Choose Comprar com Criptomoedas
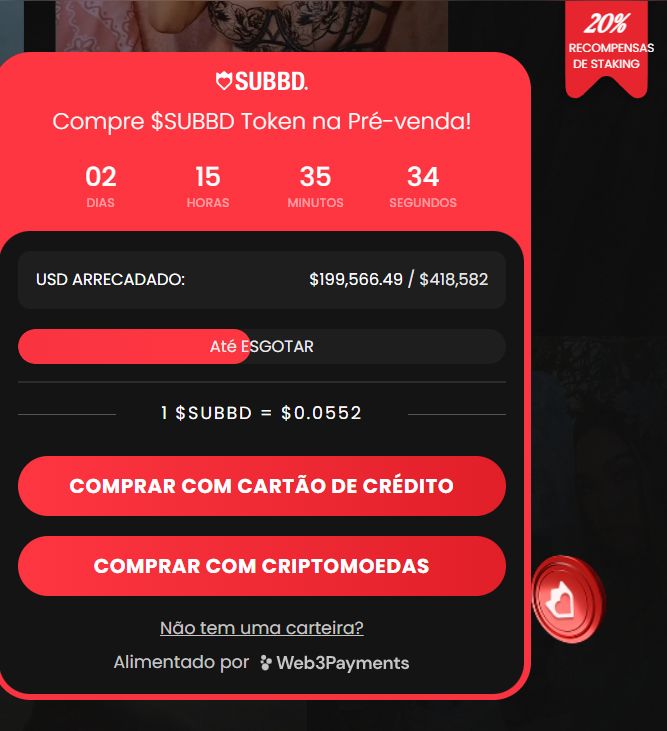The height and width of the screenshot is (731, 667). pos(261,566)
